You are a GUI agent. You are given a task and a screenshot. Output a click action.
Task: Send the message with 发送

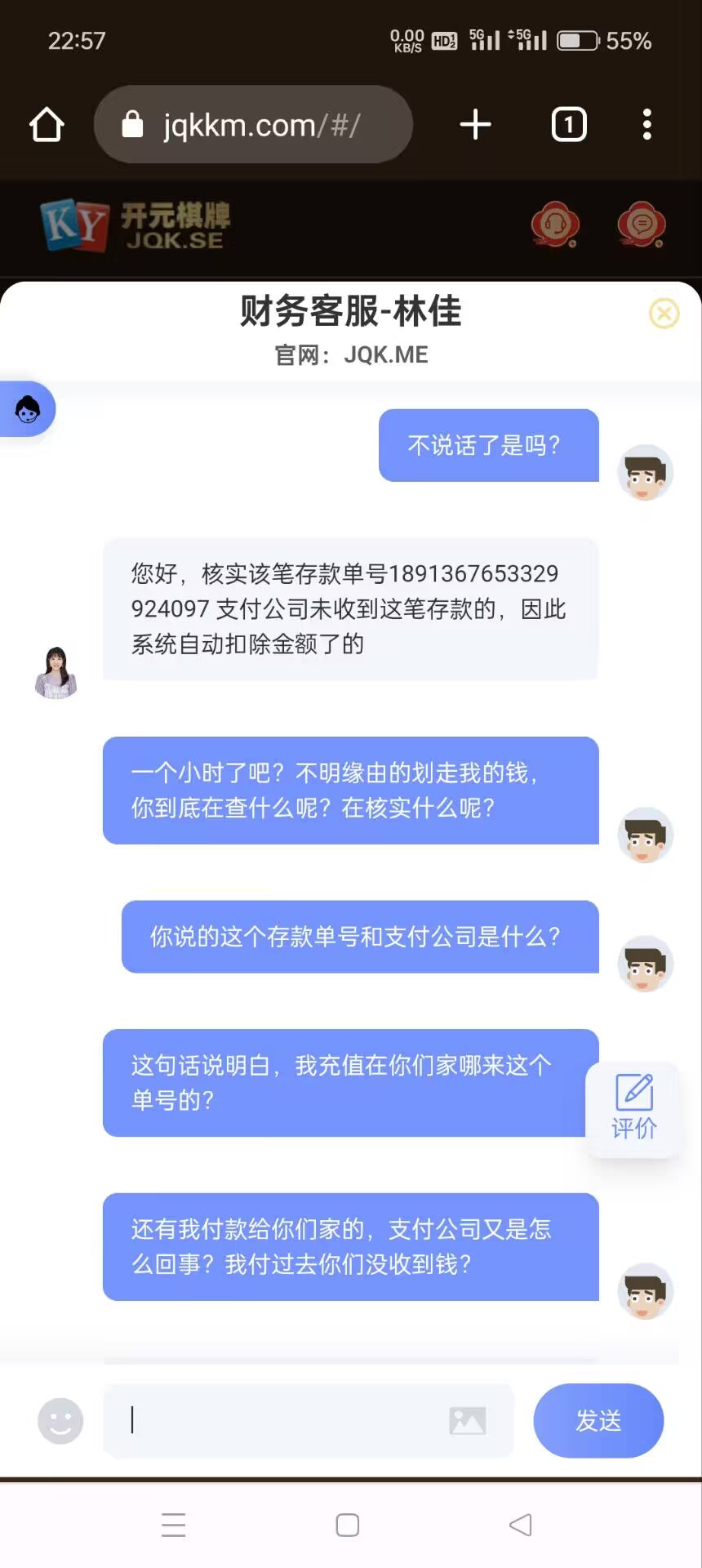[598, 1421]
